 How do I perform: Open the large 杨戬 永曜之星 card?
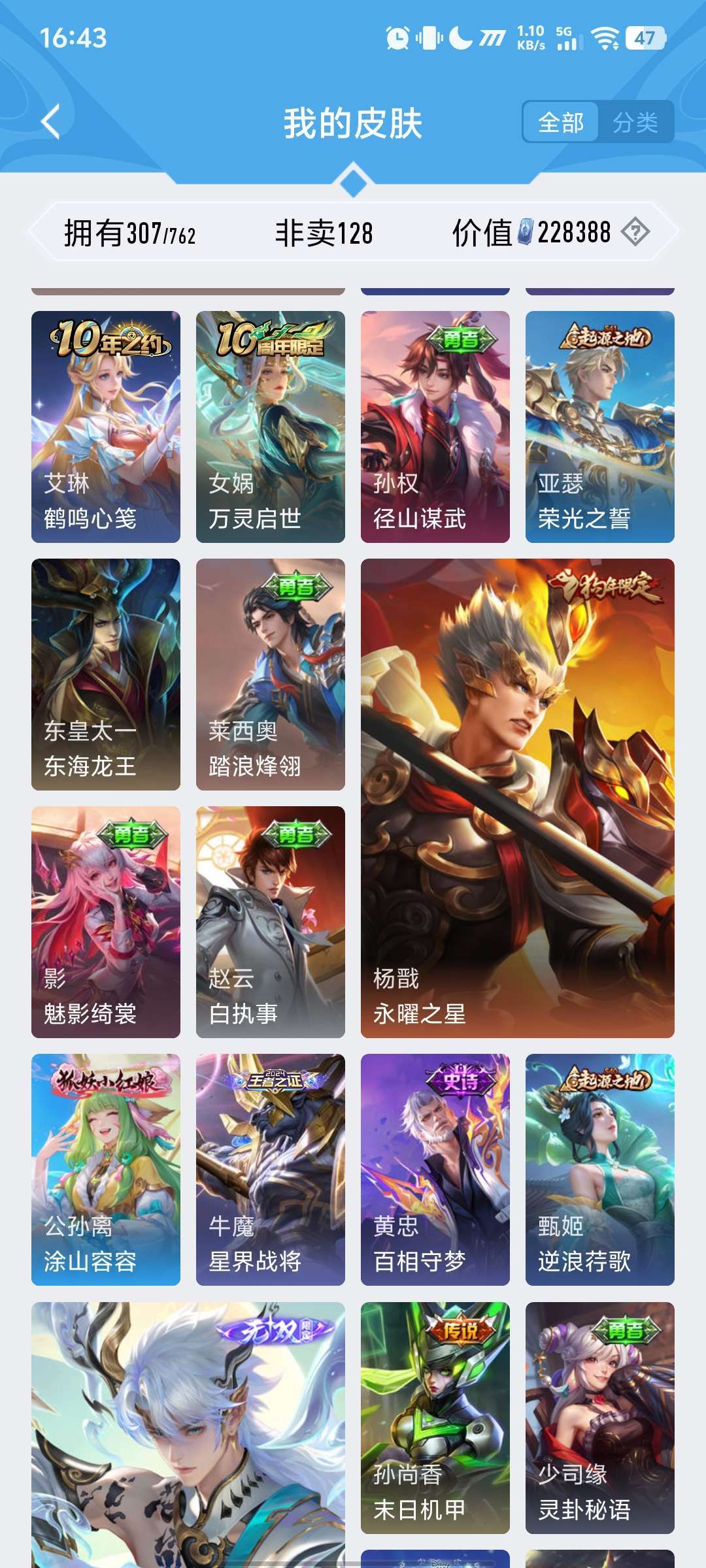click(x=518, y=798)
